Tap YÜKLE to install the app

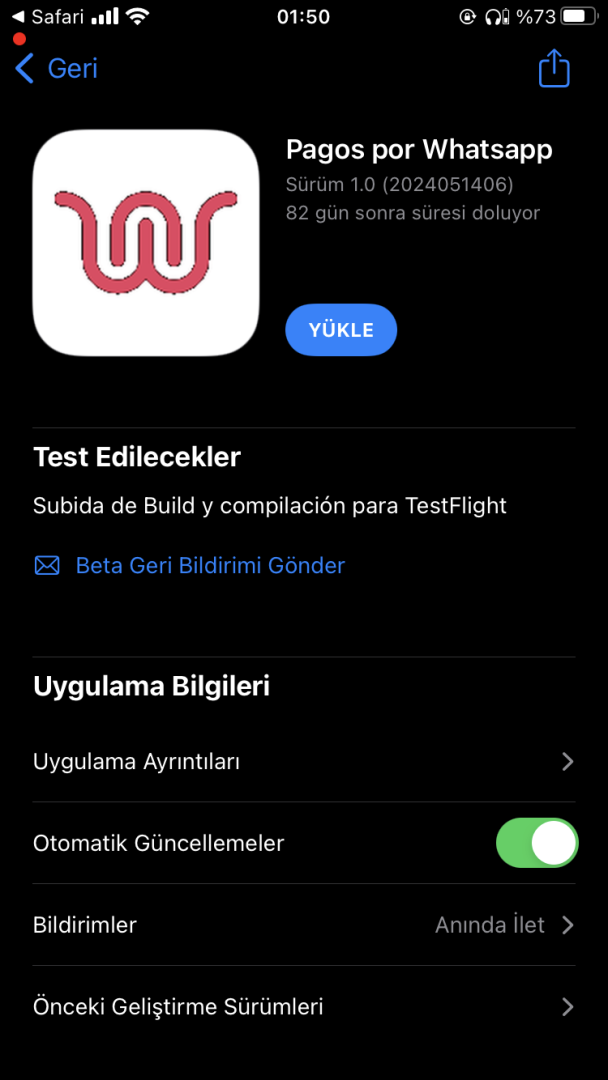coord(341,330)
